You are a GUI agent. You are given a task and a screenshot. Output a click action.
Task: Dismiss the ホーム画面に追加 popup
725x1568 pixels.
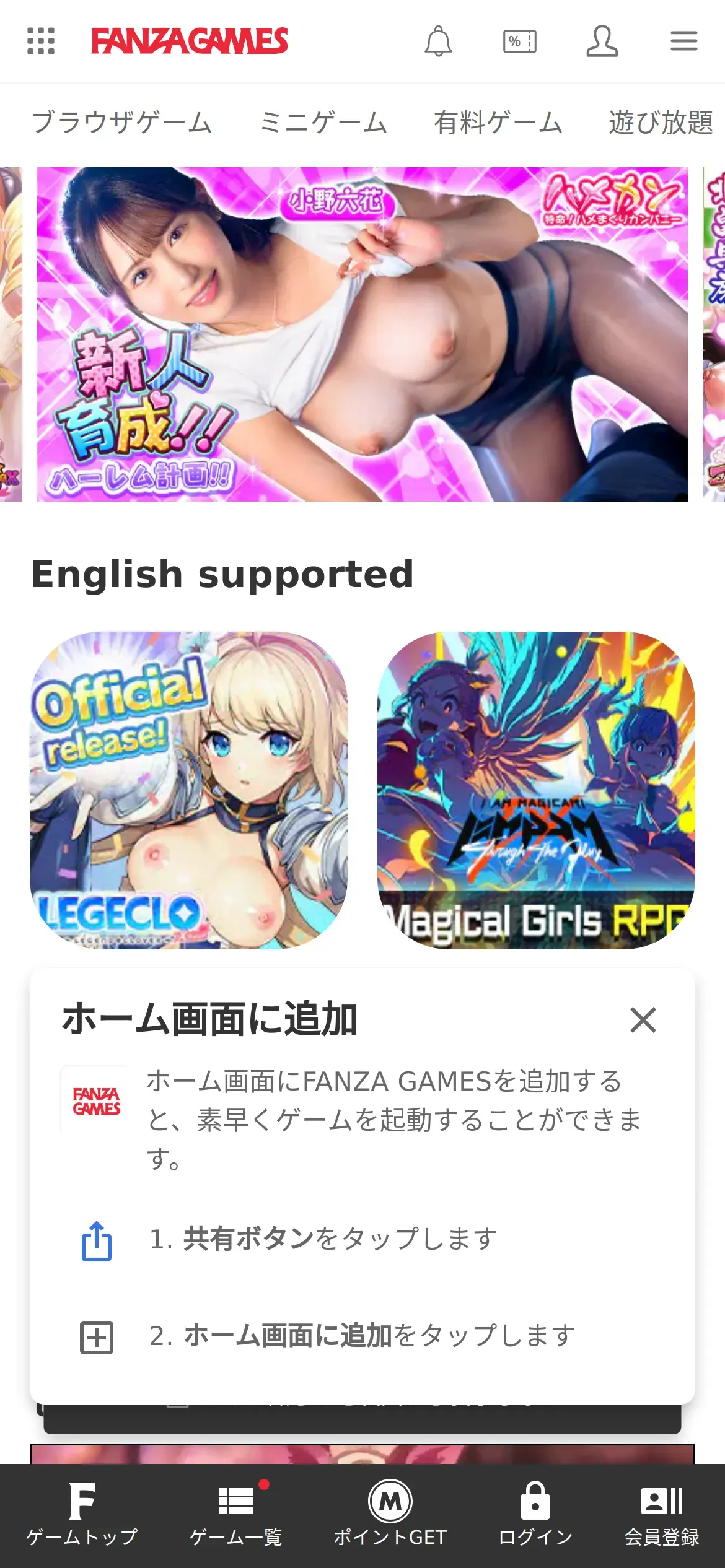pos(643,1020)
